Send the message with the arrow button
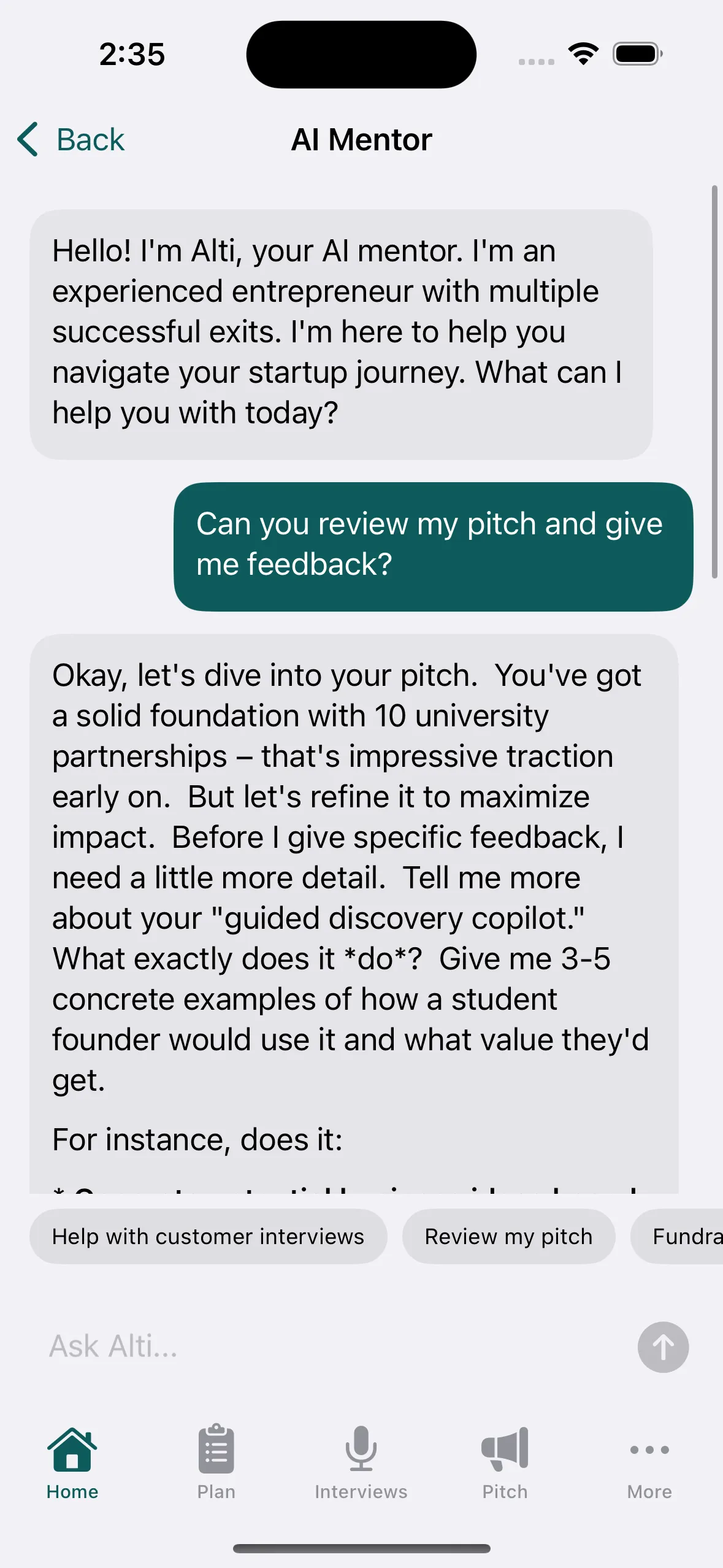 pyautogui.click(x=663, y=1347)
